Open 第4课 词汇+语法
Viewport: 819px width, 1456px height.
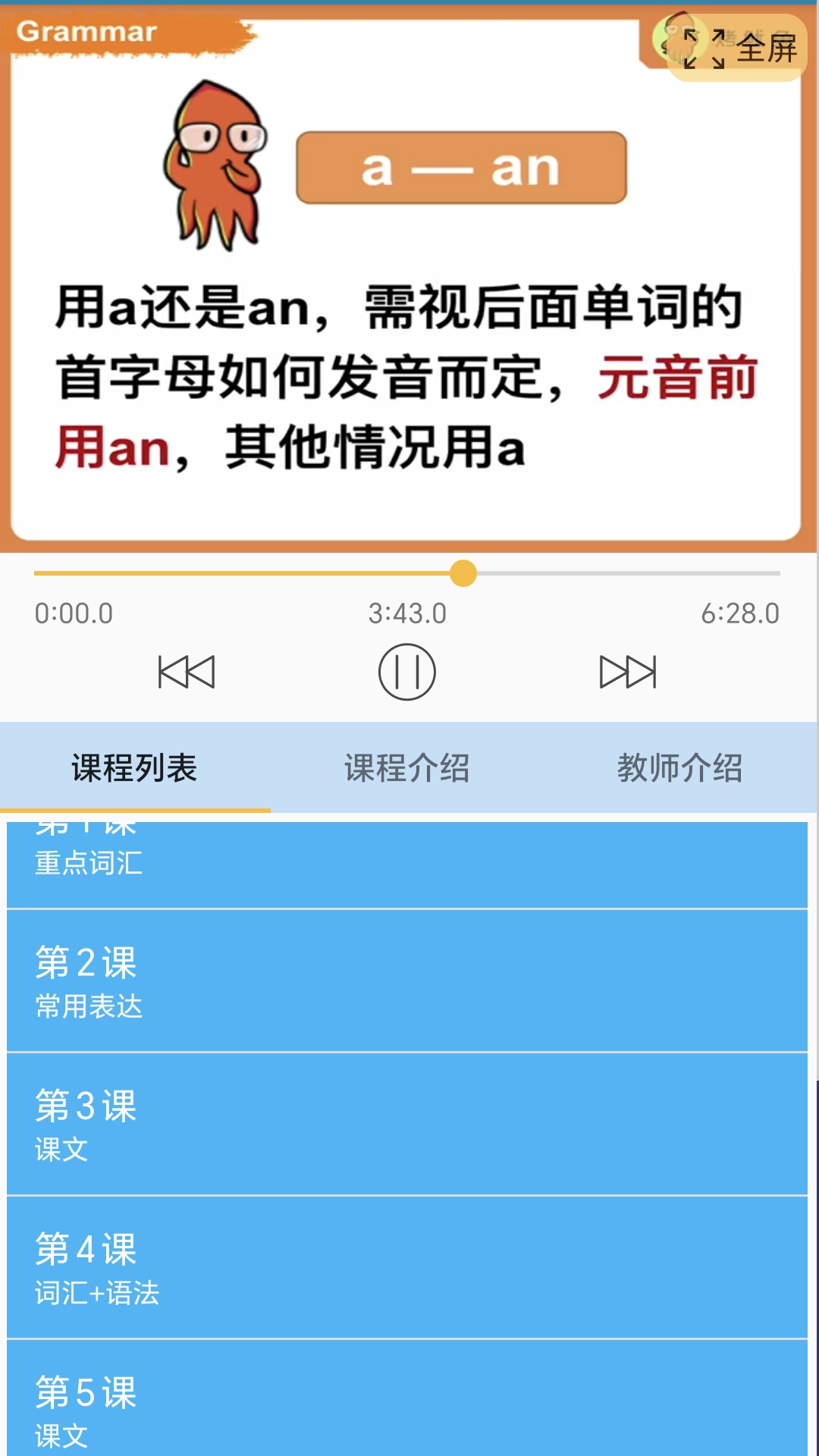(407, 1267)
